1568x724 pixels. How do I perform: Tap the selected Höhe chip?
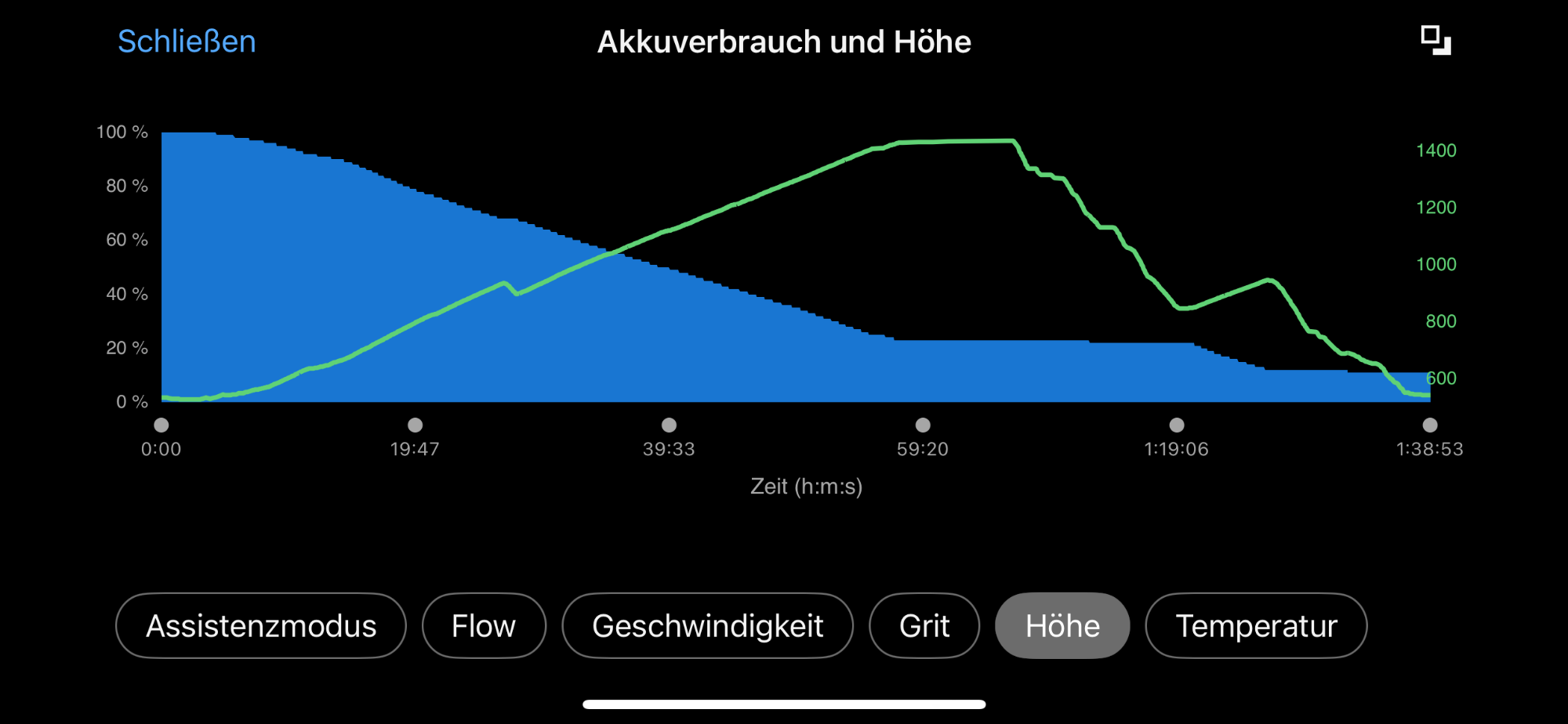point(1062,626)
